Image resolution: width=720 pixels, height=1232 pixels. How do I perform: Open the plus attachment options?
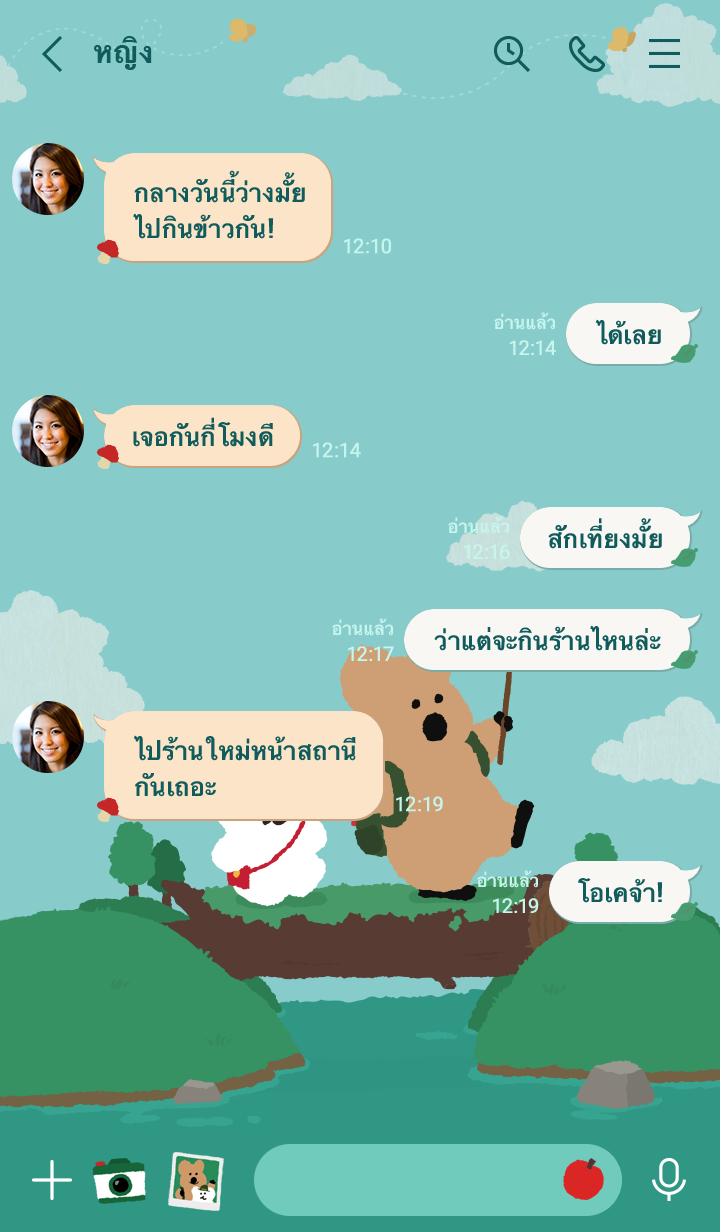point(52,1180)
